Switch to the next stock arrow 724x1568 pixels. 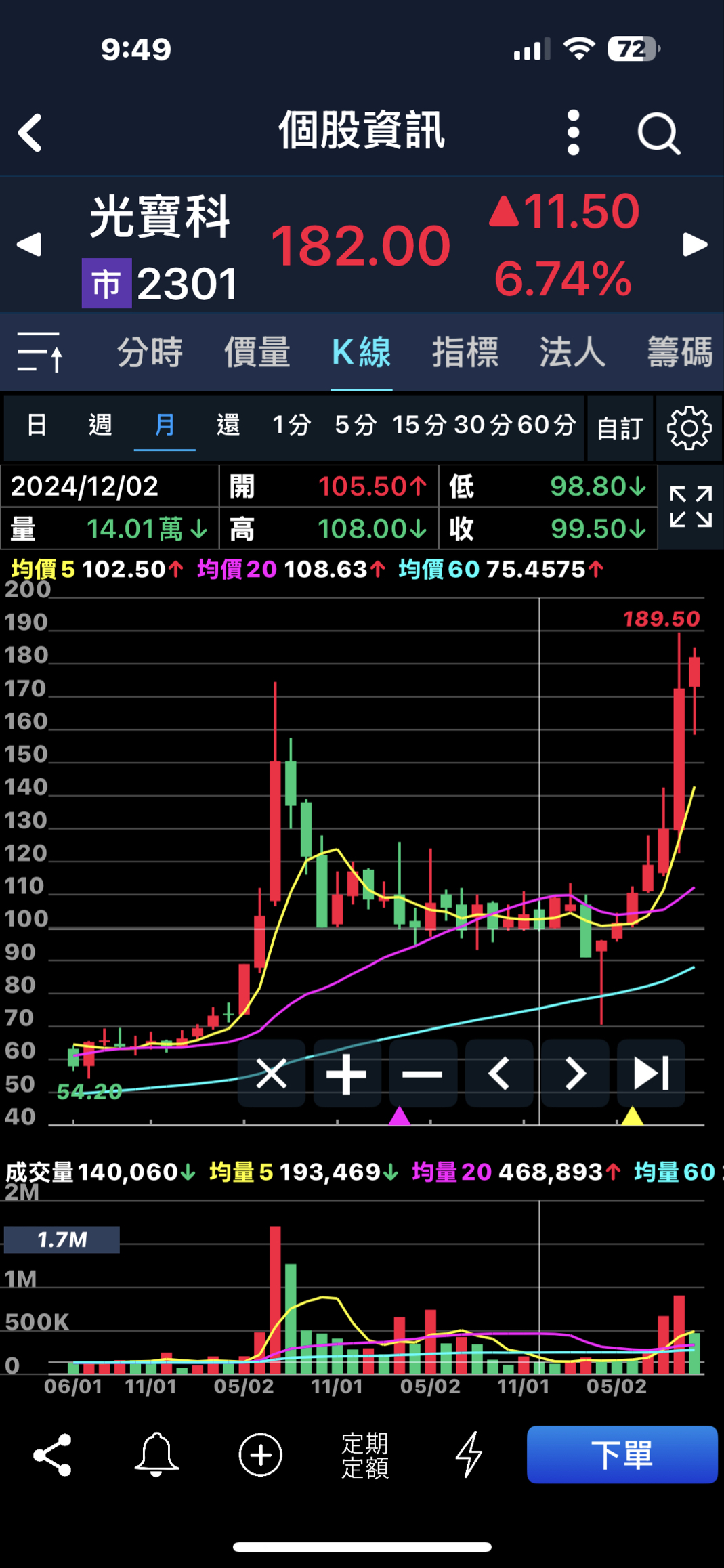pyautogui.click(x=694, y=245)
